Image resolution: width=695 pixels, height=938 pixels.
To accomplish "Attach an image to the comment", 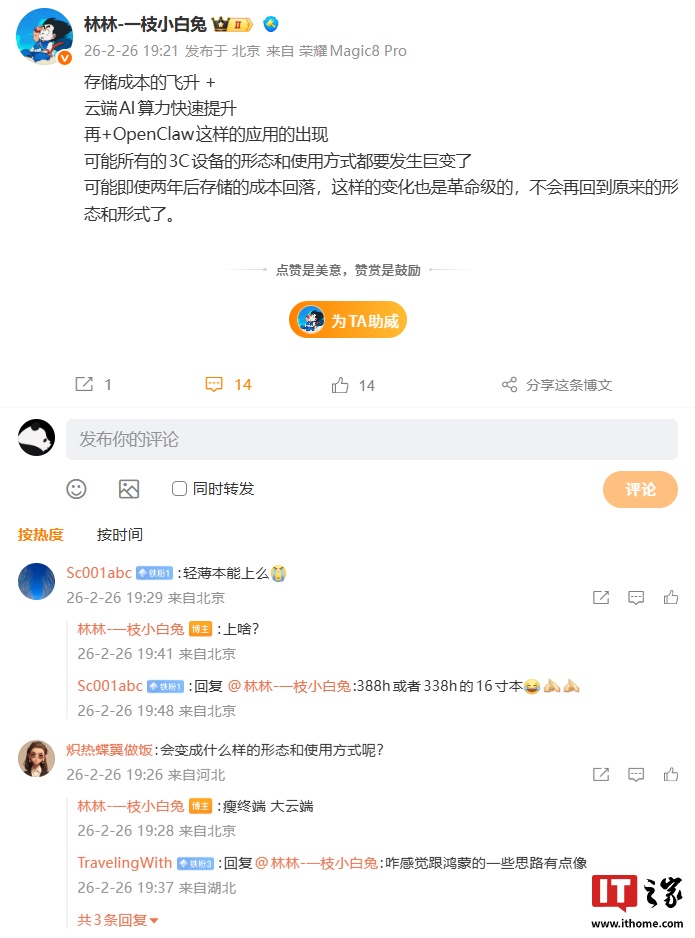I will click(129, 489).
